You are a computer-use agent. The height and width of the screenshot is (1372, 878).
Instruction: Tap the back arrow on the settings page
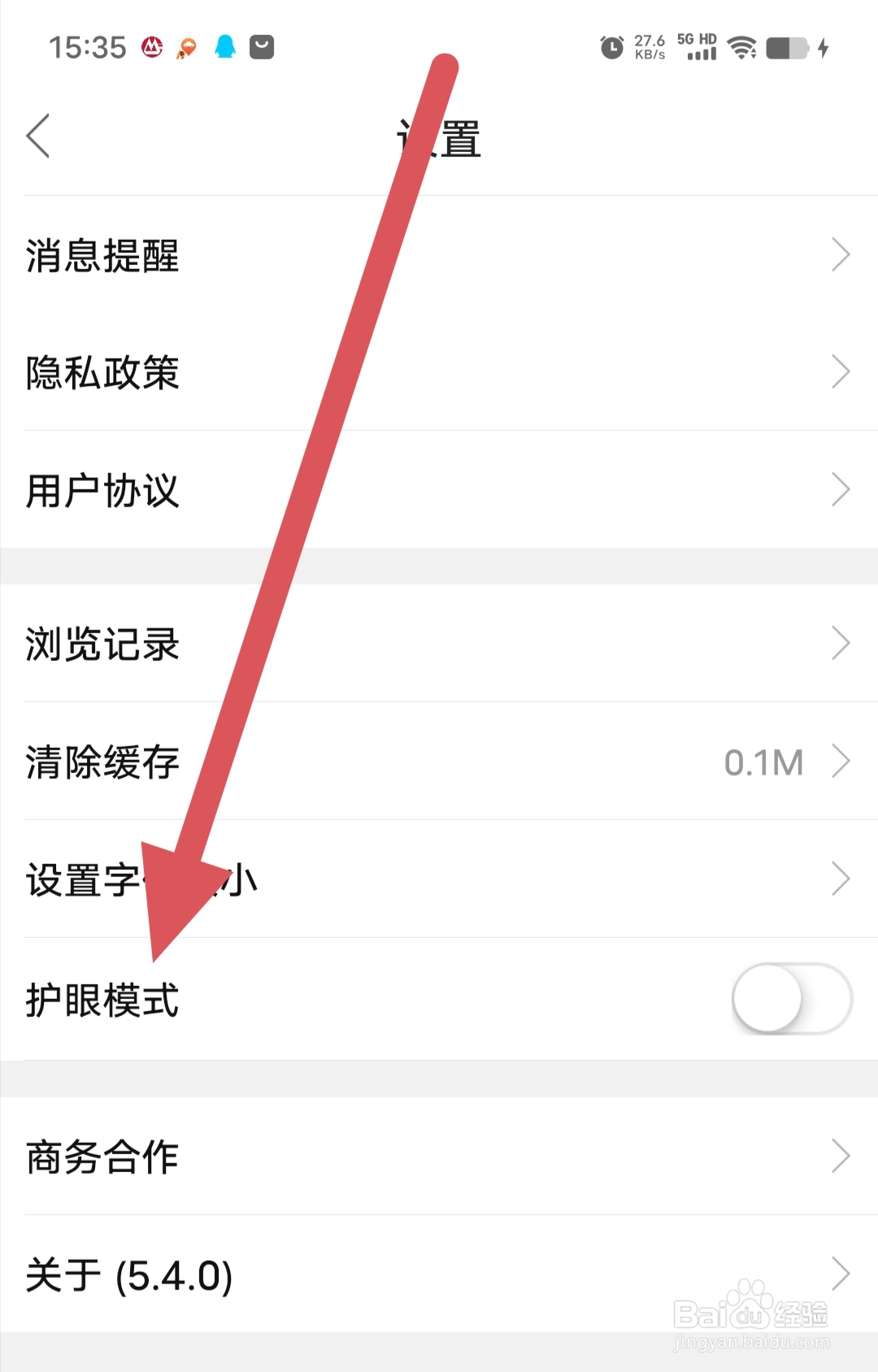click(x=37, y=135)
